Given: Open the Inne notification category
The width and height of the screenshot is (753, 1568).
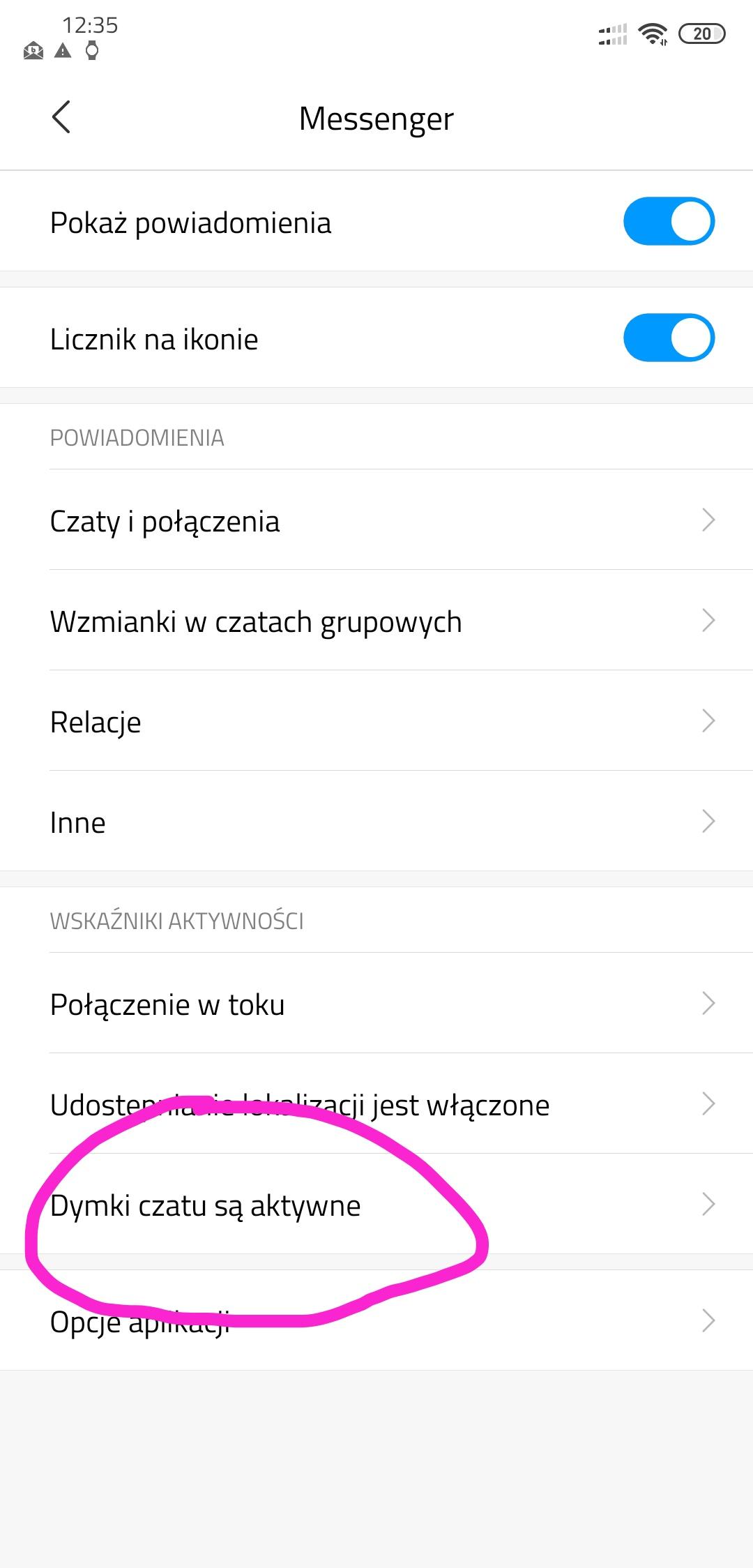Looking at the screenshot, I should [x=376, y=822].
